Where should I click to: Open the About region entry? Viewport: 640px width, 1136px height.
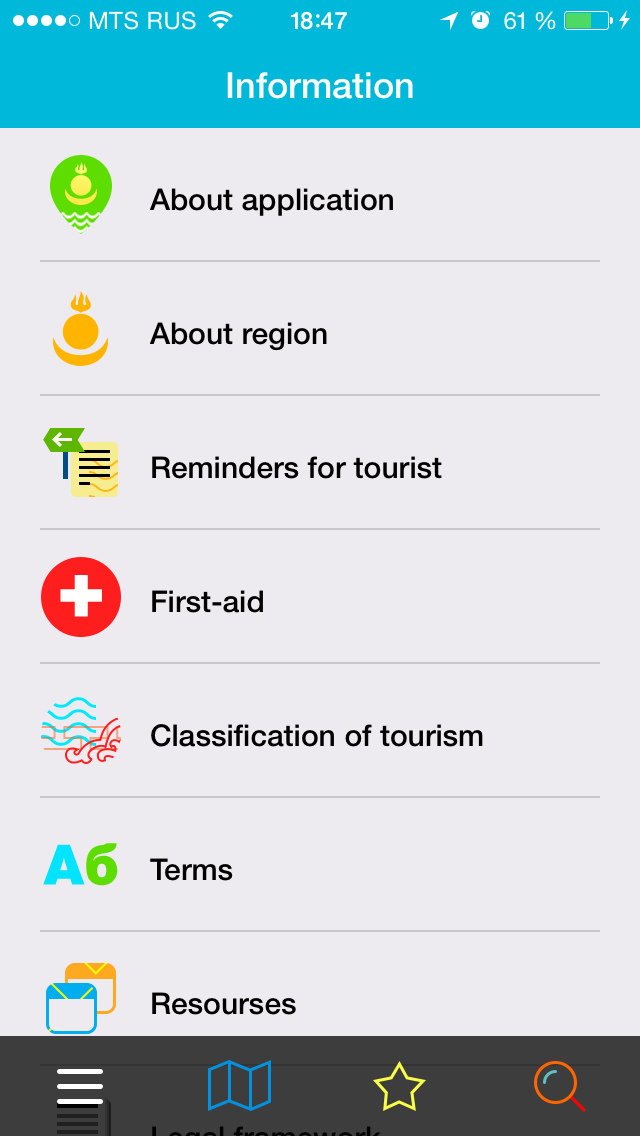point(320,329)
